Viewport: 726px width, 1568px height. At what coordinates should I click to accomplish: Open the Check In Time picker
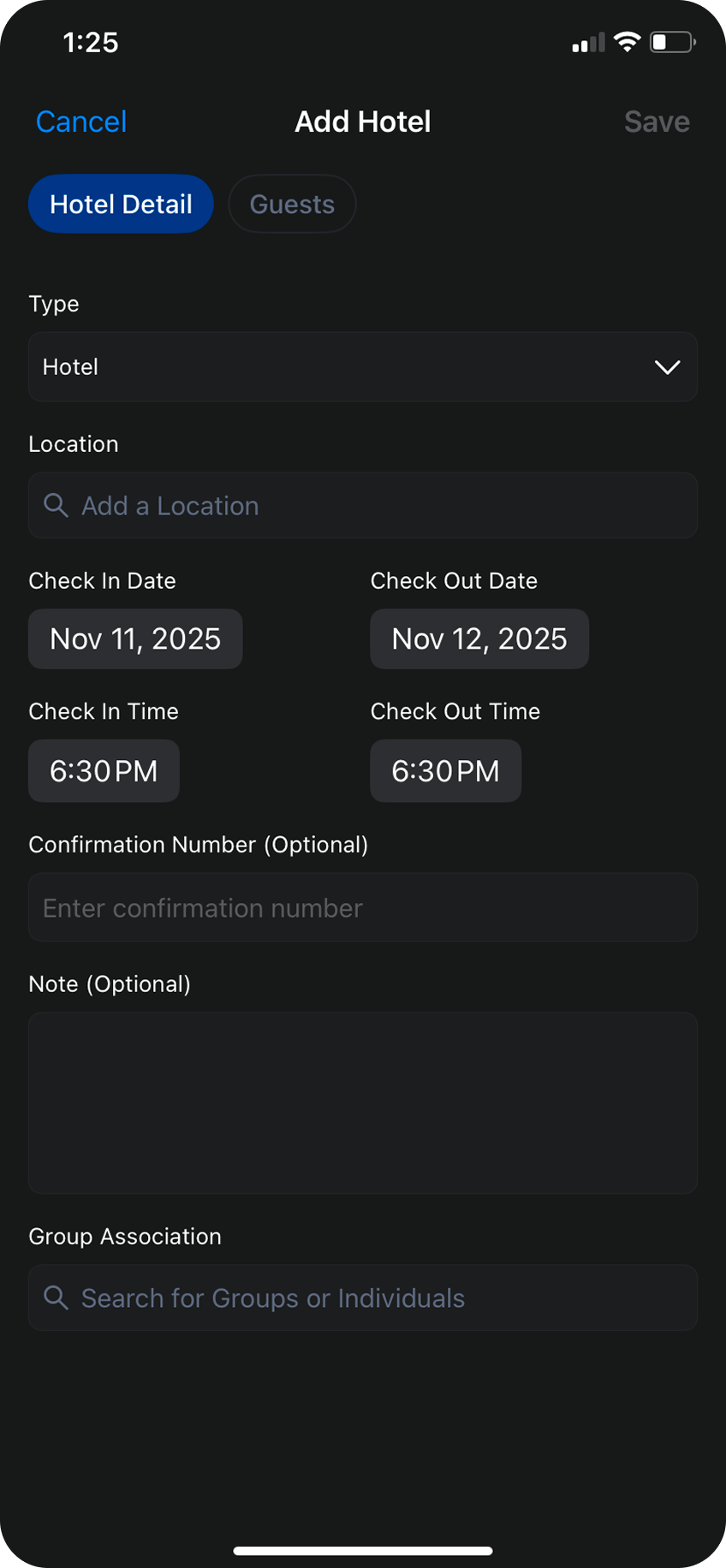click(104, 771)
